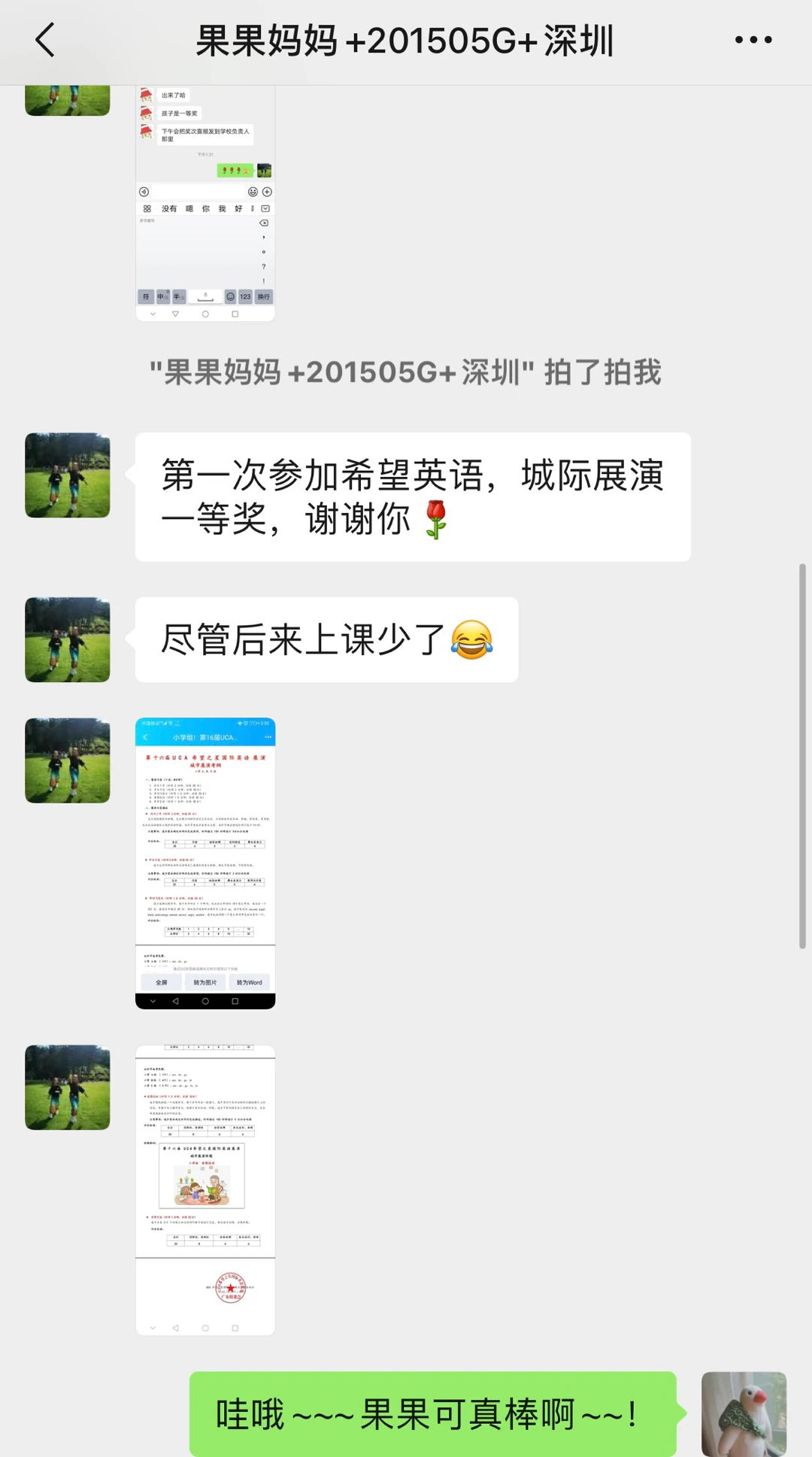Tap my bird avatar next to 哇哦 message
This screenshot has width=812, height=1457.
pos(743,1413)
